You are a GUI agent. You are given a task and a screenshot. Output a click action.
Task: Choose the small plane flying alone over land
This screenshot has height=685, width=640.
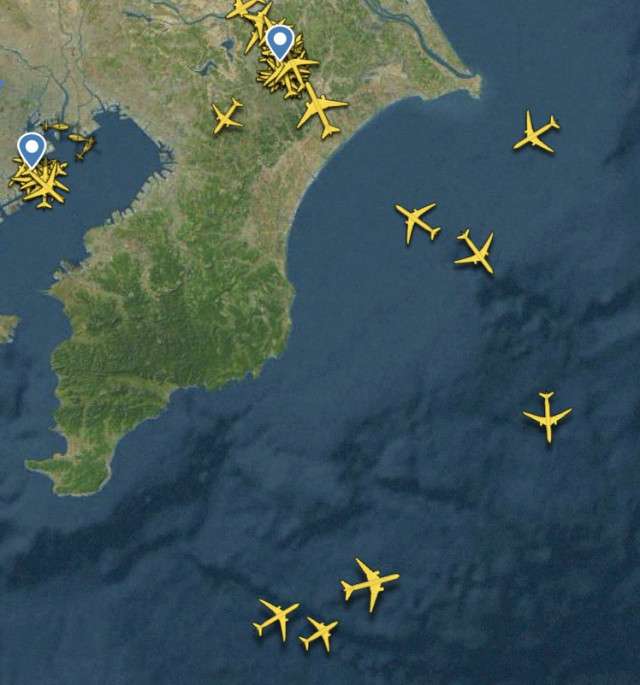coord(227,117)
